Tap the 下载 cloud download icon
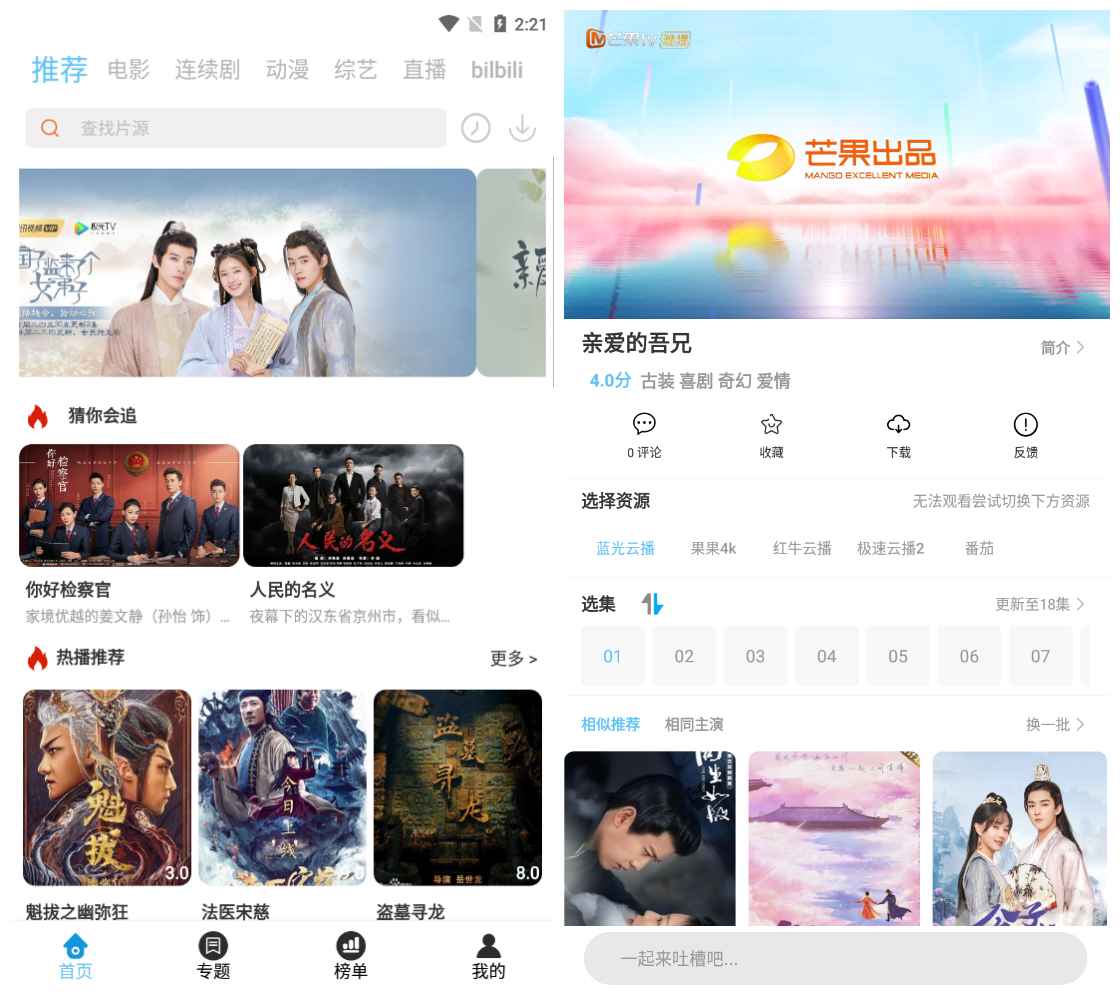The width and height of the screenshot is (1120, 997). (x=898, y=435)
